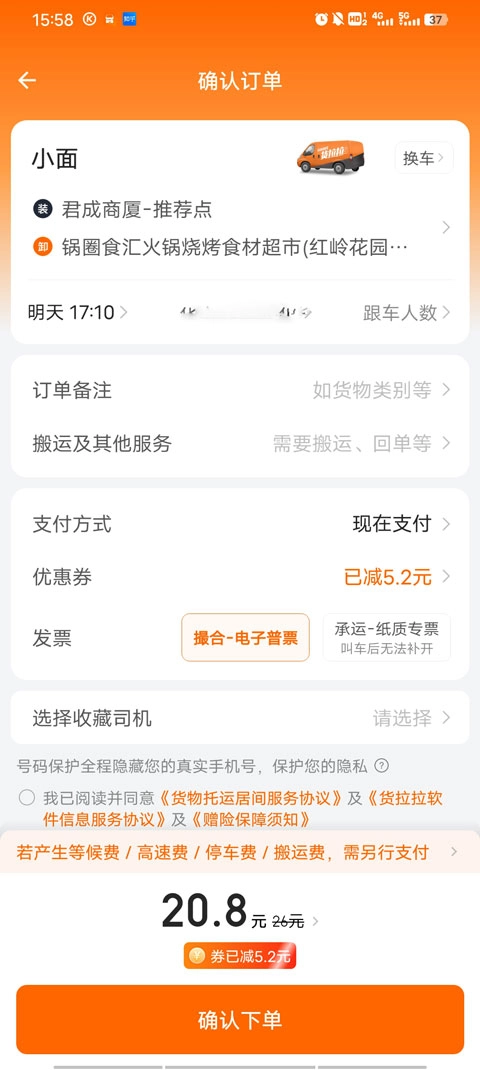This screenshot has height=1070, width=480.
Task: Expand the extra fees notice banner
Action: [240, 852]
